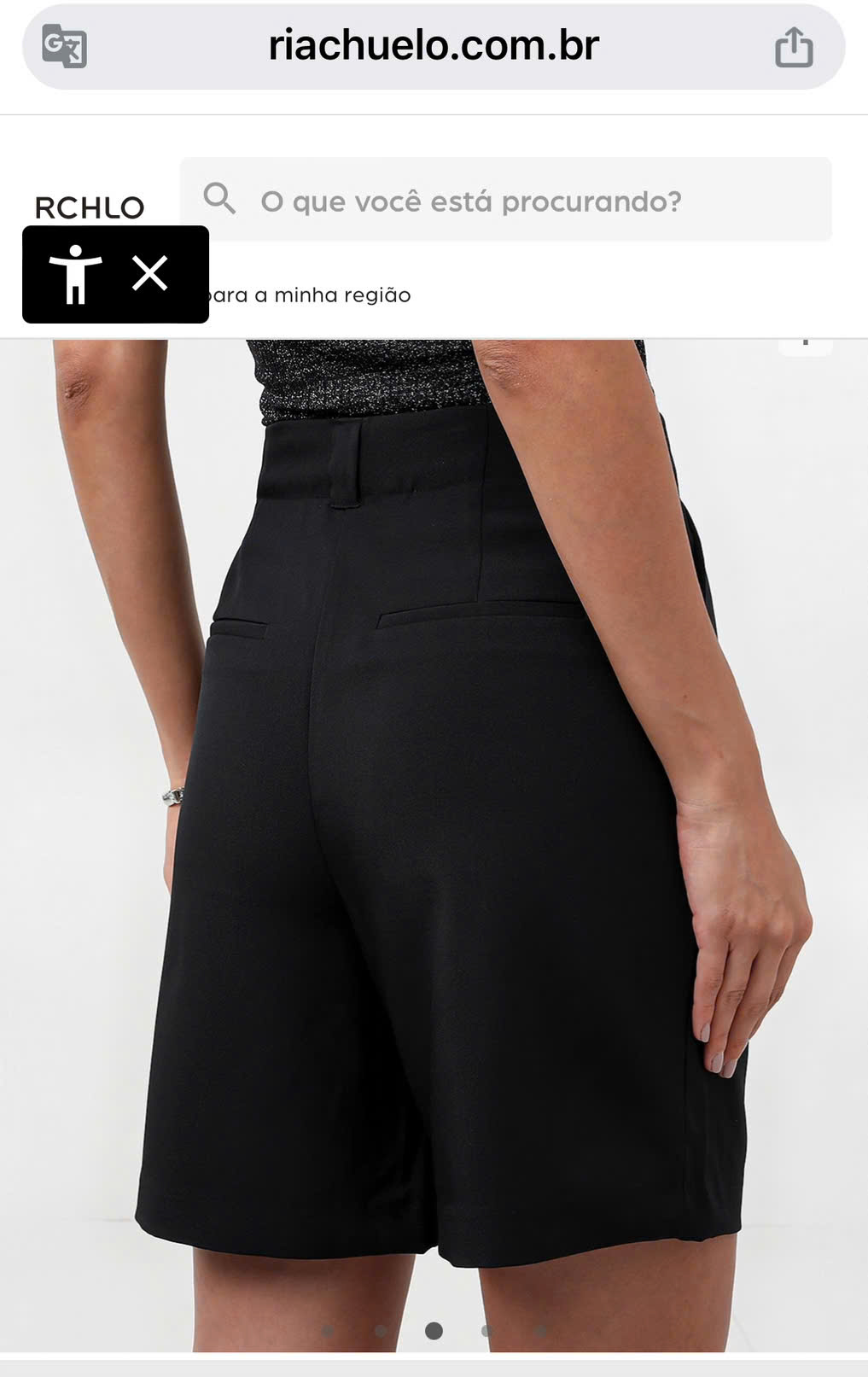Open the accessibility widget figure icon
This screenshot has width=868, height=1377.
click(75, 275)
